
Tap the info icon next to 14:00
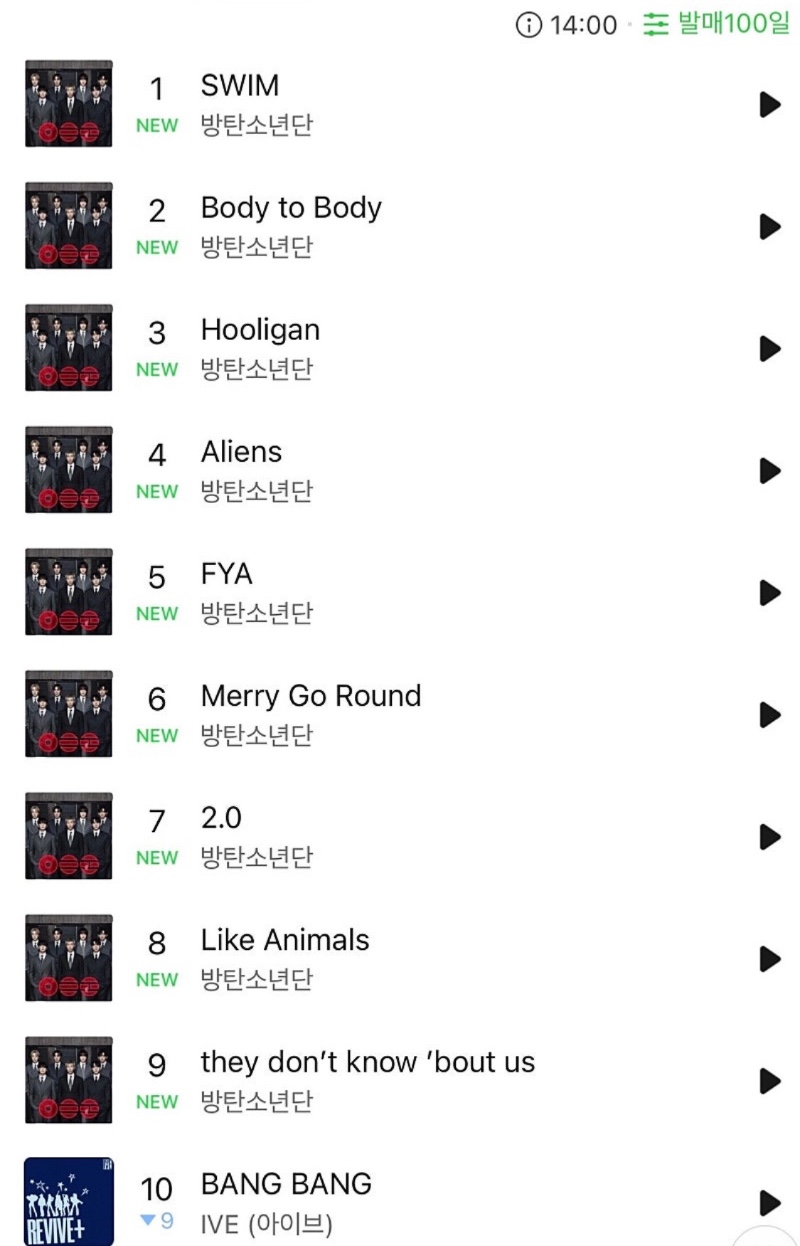528,25
